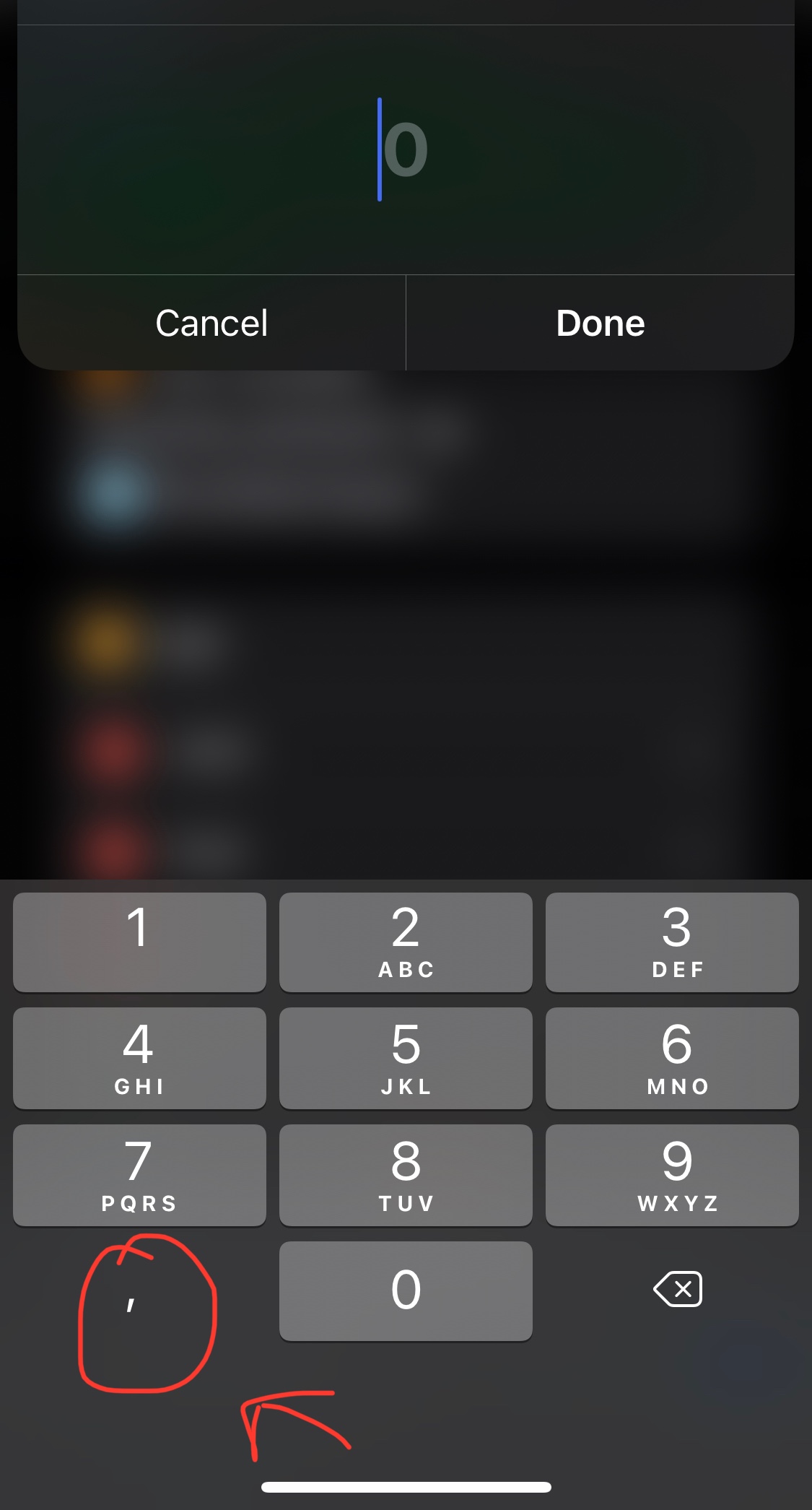Viewport: 812px width, 1510px height.
Task: Tap the 7 PQRS key
Action: (x=139, y=1175)
